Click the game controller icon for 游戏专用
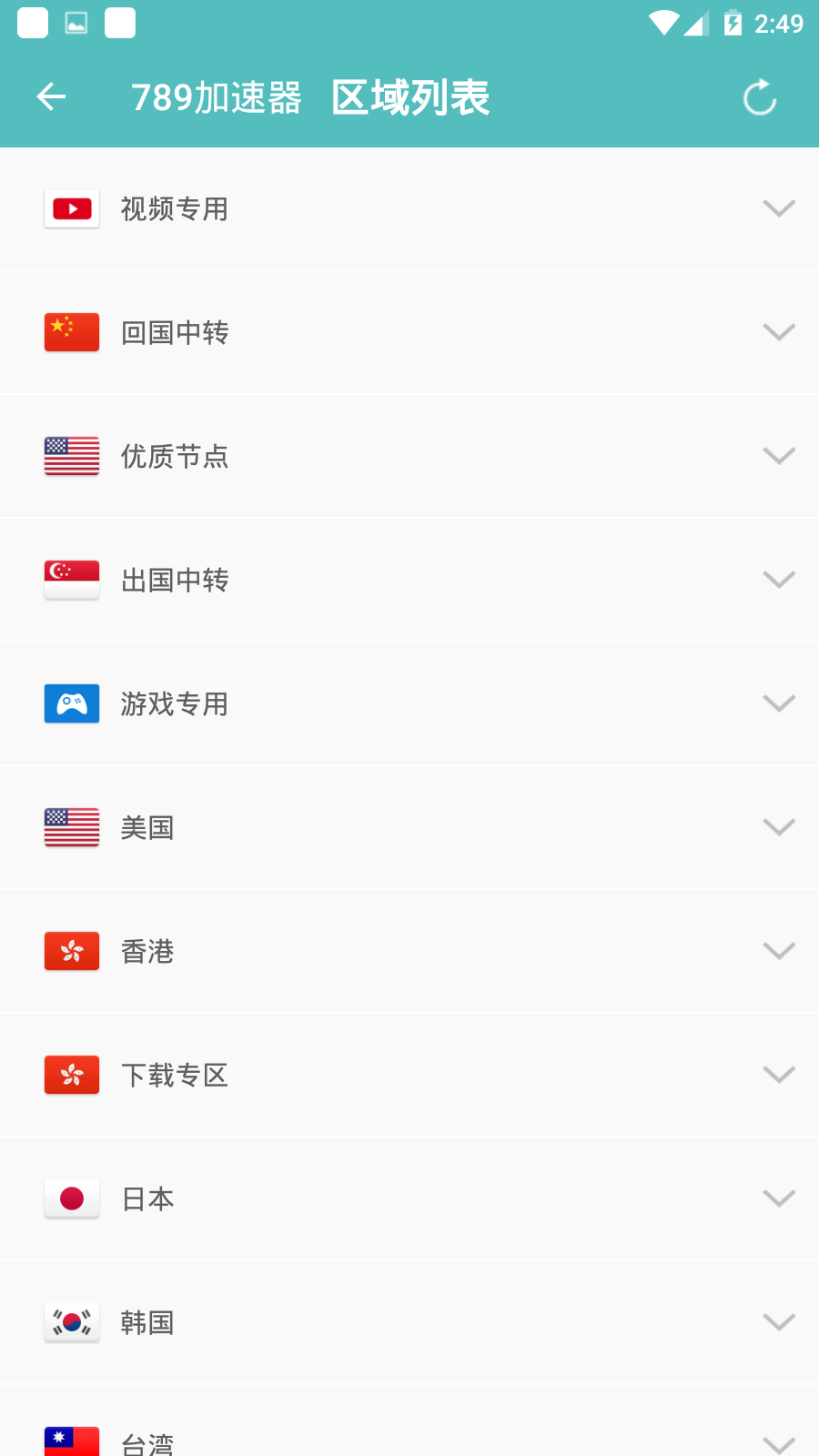The height and width of the screenshot is (1456, 819). click(71, 703)
